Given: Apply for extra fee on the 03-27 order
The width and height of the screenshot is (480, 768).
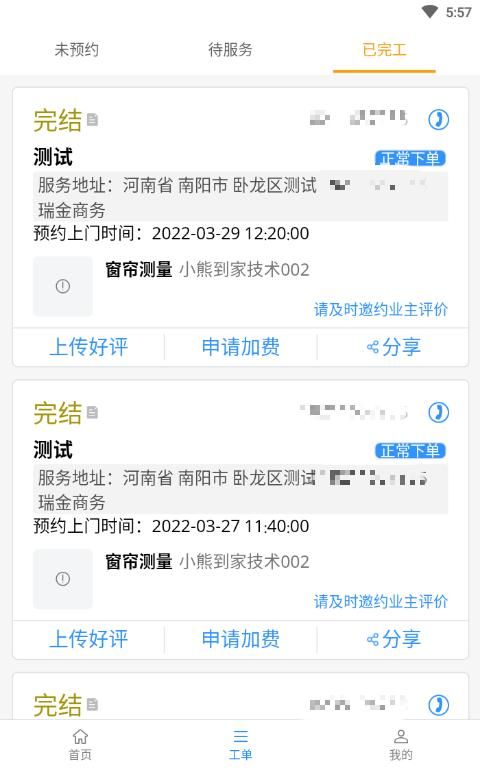Looking at the screenshot, I should point(240,639).
